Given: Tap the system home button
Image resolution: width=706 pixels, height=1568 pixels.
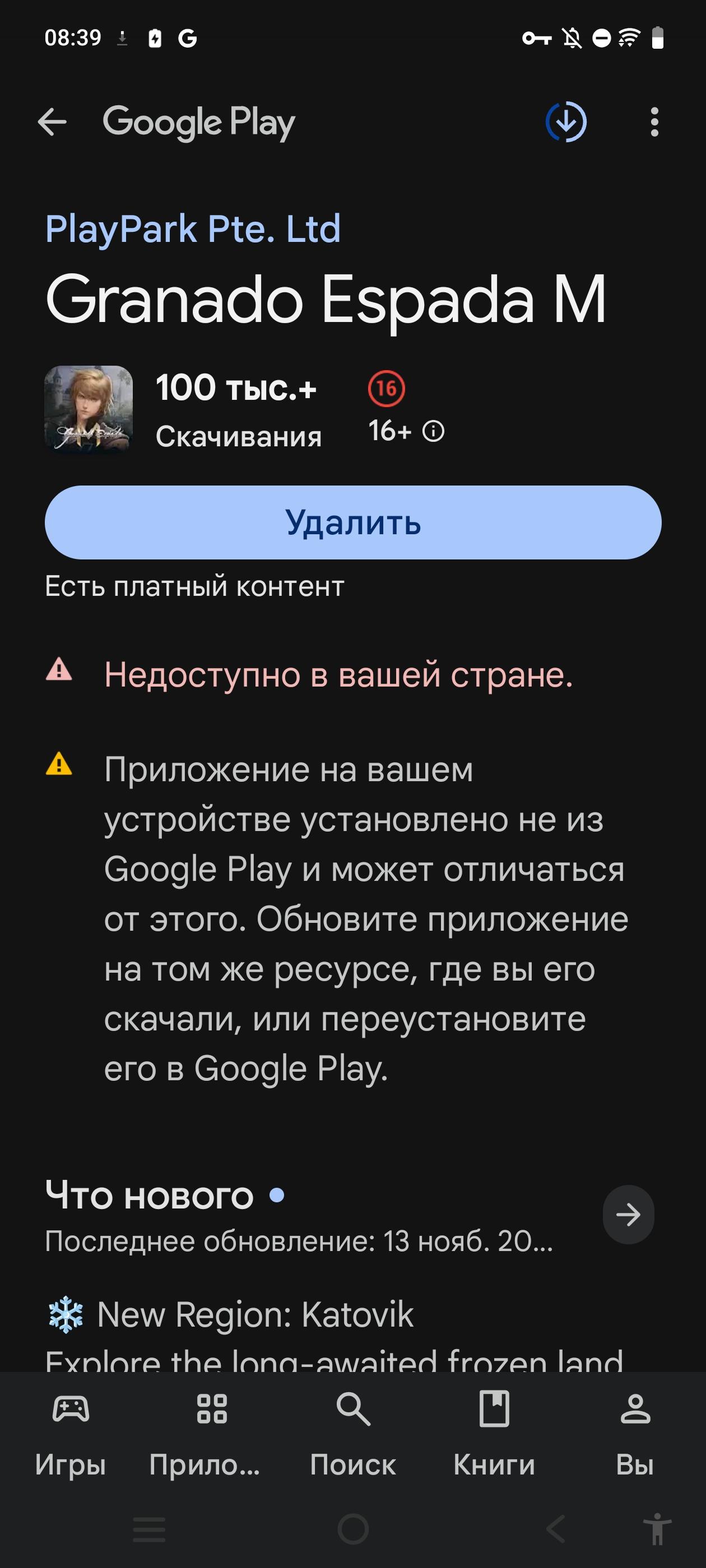Looking at the screenshot, I should (352, 1529).
